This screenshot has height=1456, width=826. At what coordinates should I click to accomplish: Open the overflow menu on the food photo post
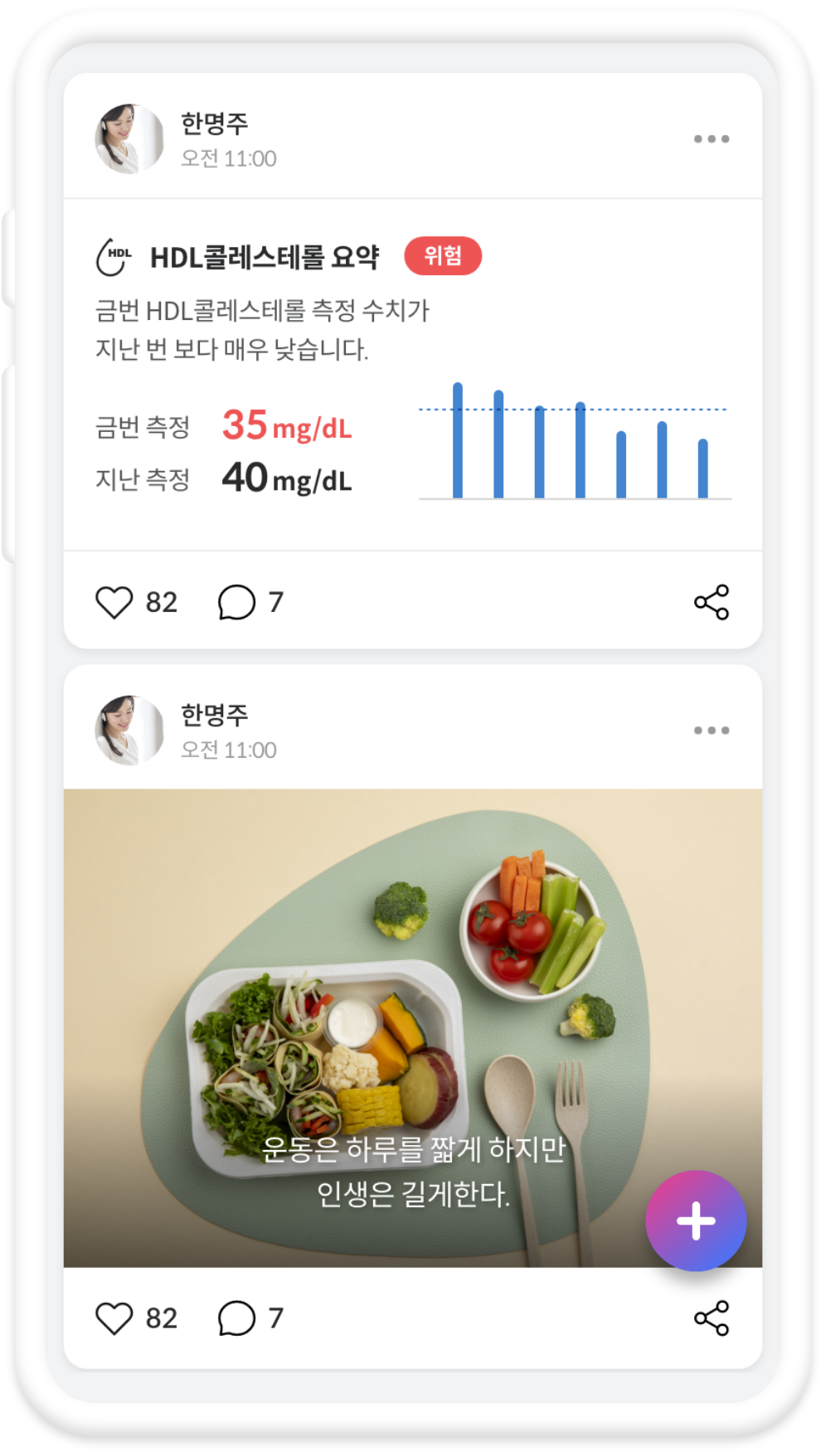(x=712, y=730)
